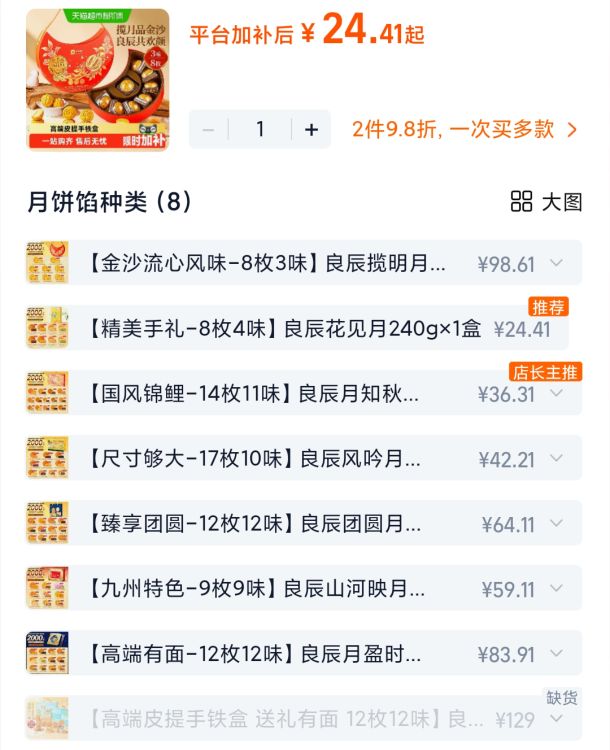Tap the quantity field showing 1
610x750 pixels.
coord(260,129)
